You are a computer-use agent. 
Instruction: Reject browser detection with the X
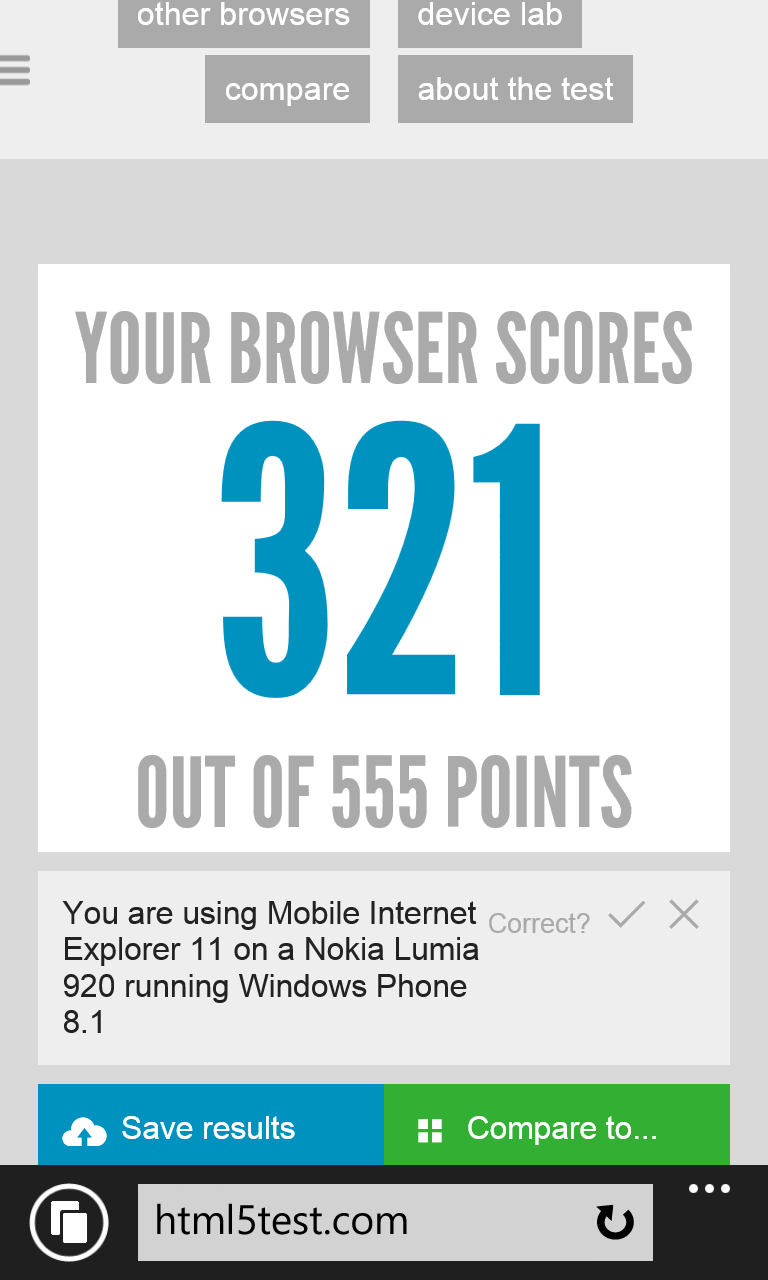coord(684,914)
